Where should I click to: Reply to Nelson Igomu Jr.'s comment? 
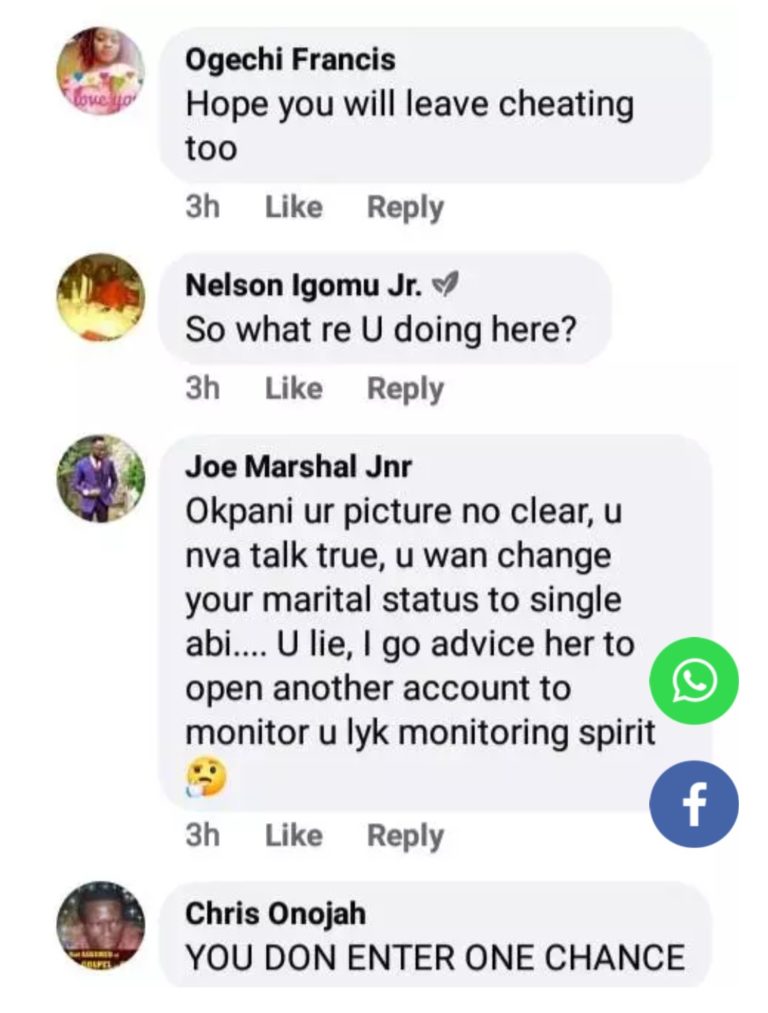pos(405,389)
